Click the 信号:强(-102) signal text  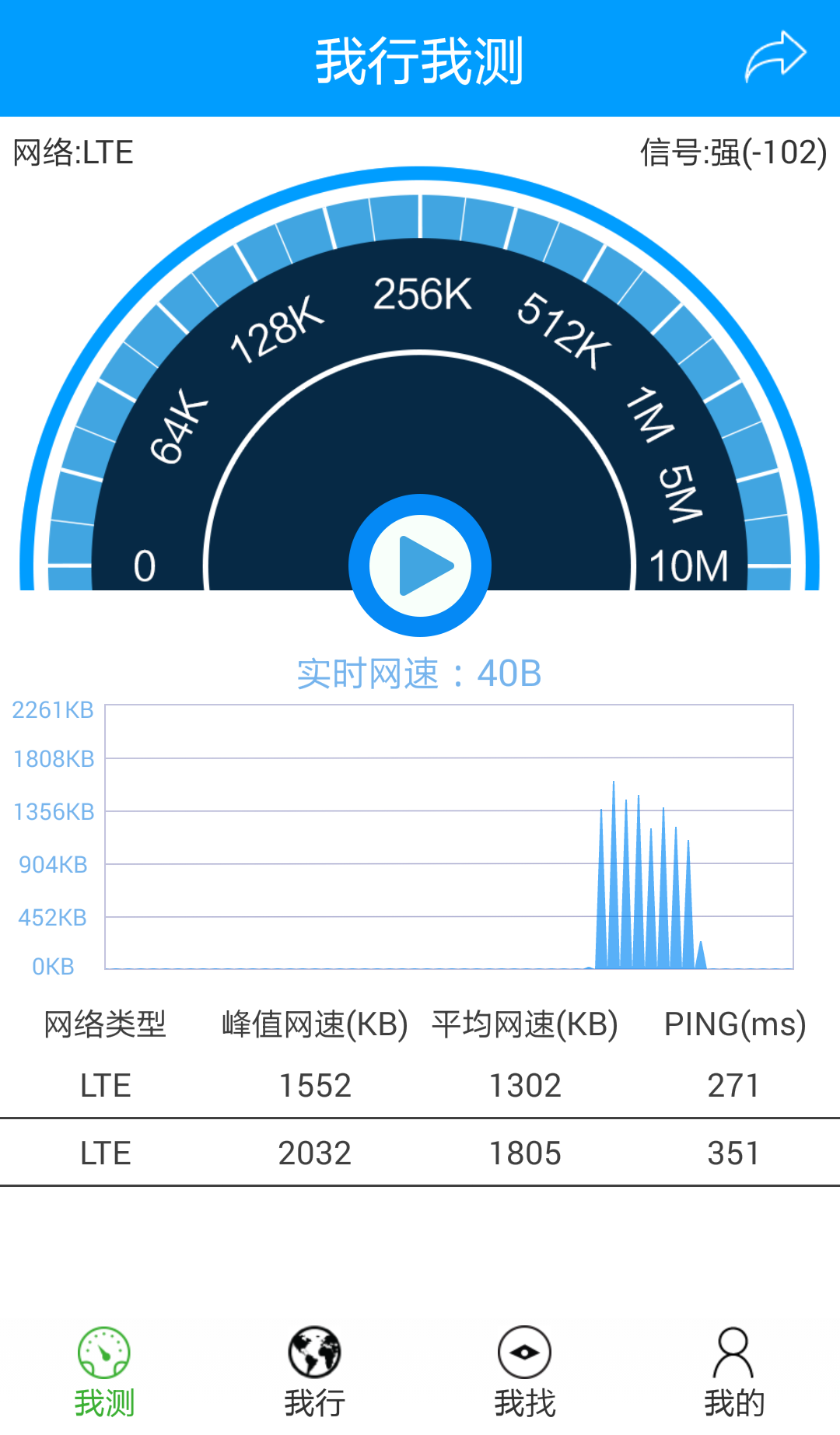pyautogui.click(x=732, y=152)
